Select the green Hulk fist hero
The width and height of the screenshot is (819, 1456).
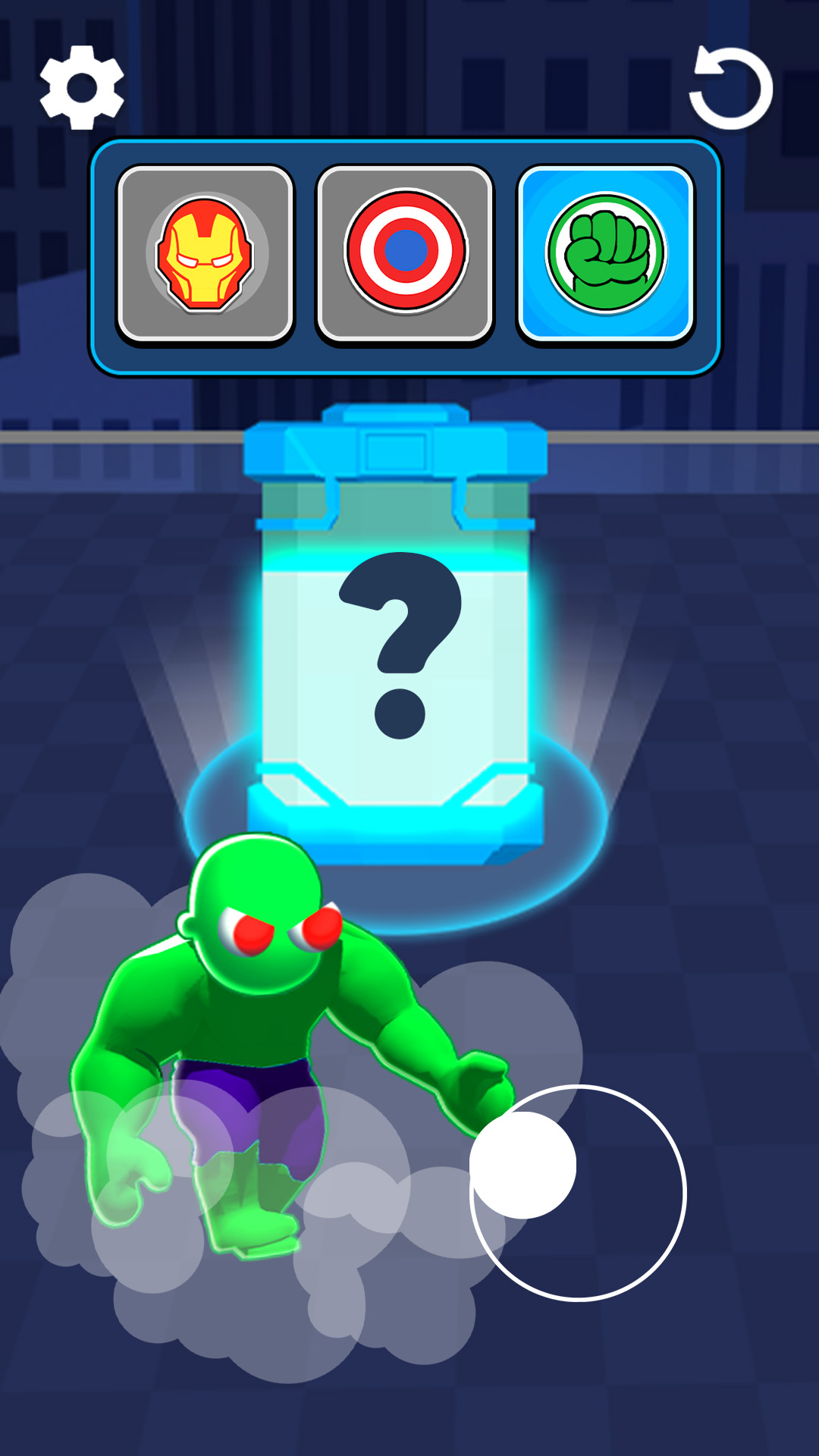(605, 254)
